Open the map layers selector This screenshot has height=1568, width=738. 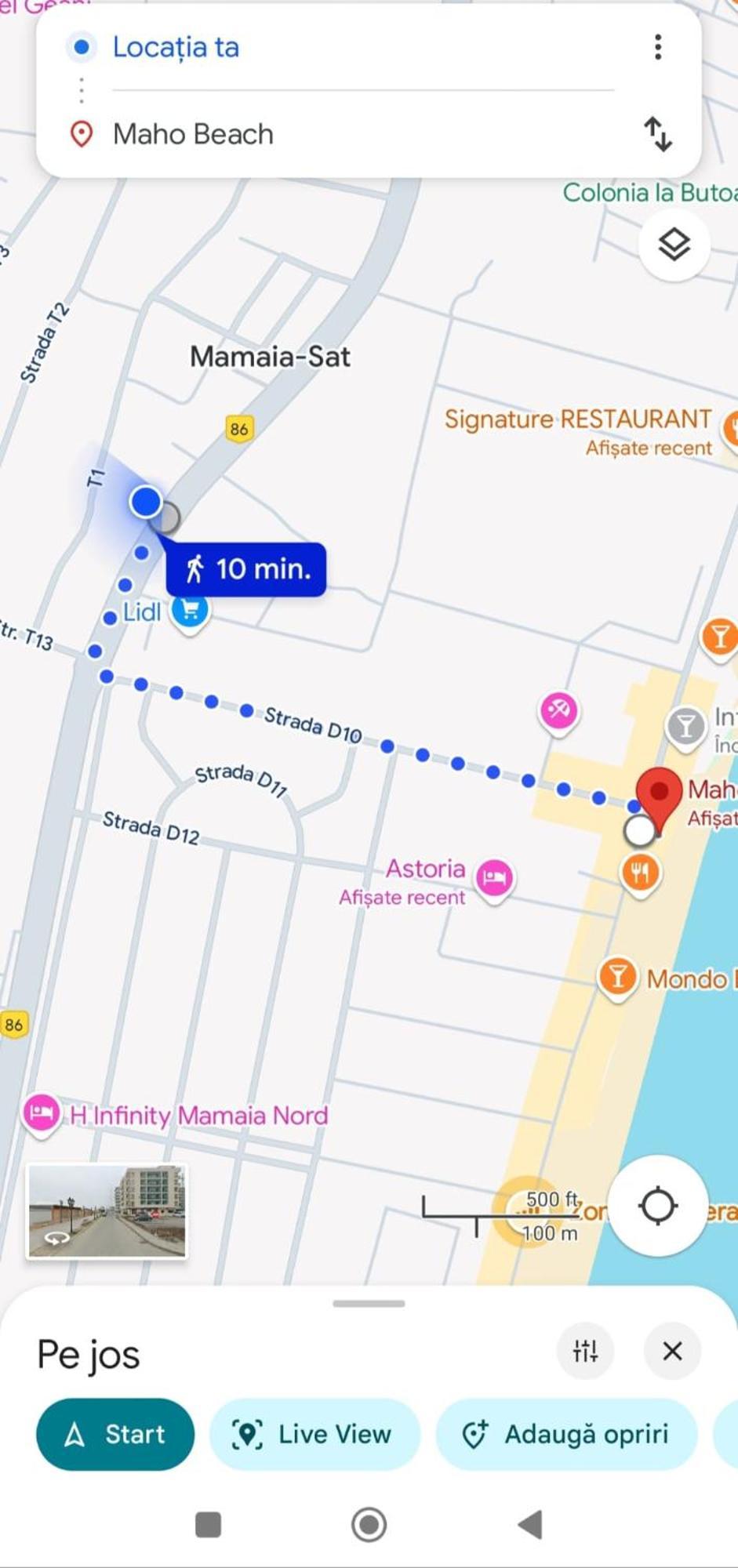(x=674, y=245)
